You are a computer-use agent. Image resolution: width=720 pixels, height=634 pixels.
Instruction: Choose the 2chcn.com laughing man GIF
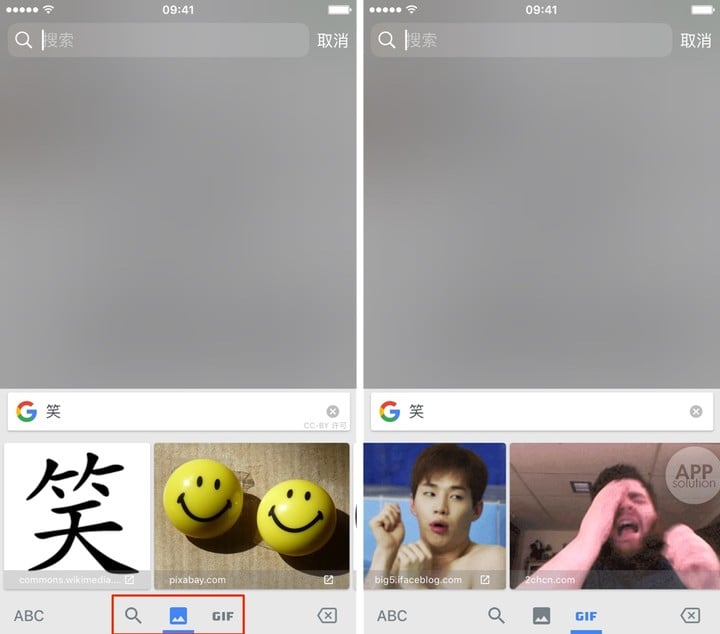(612, 510)
